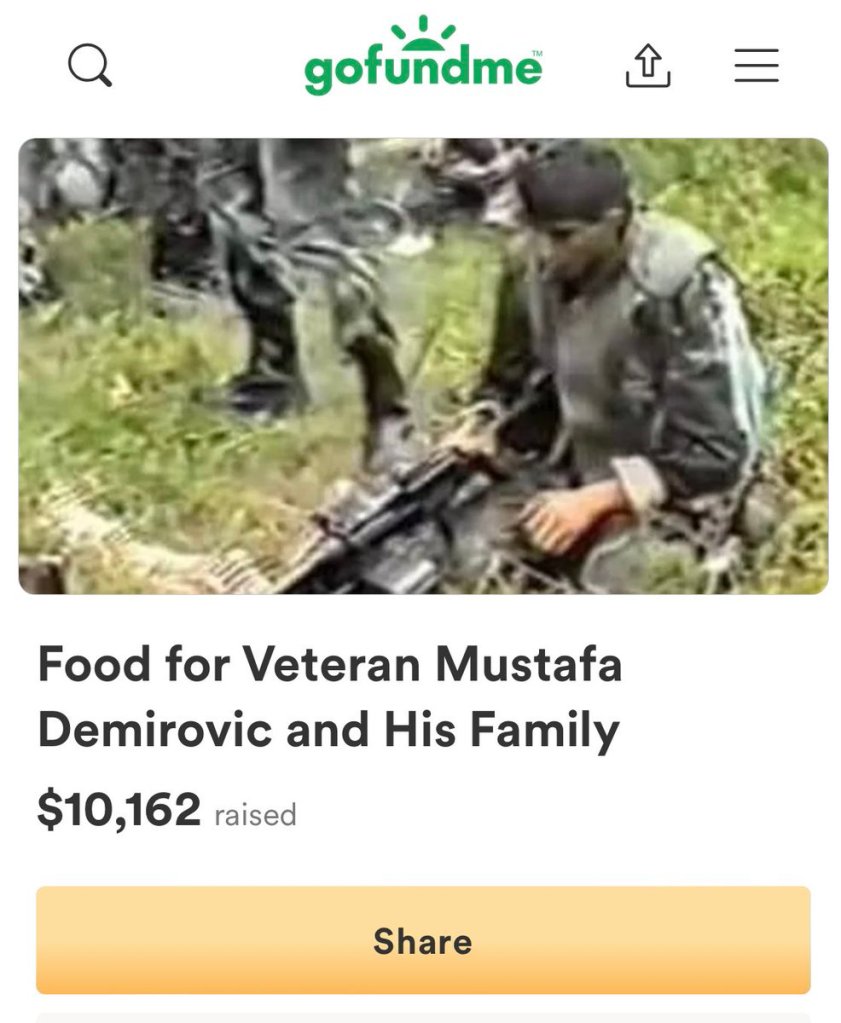This screenshot has width=841, height=1023.
Task: Open the search magnifier icon
Action: [x=90, y=67]
